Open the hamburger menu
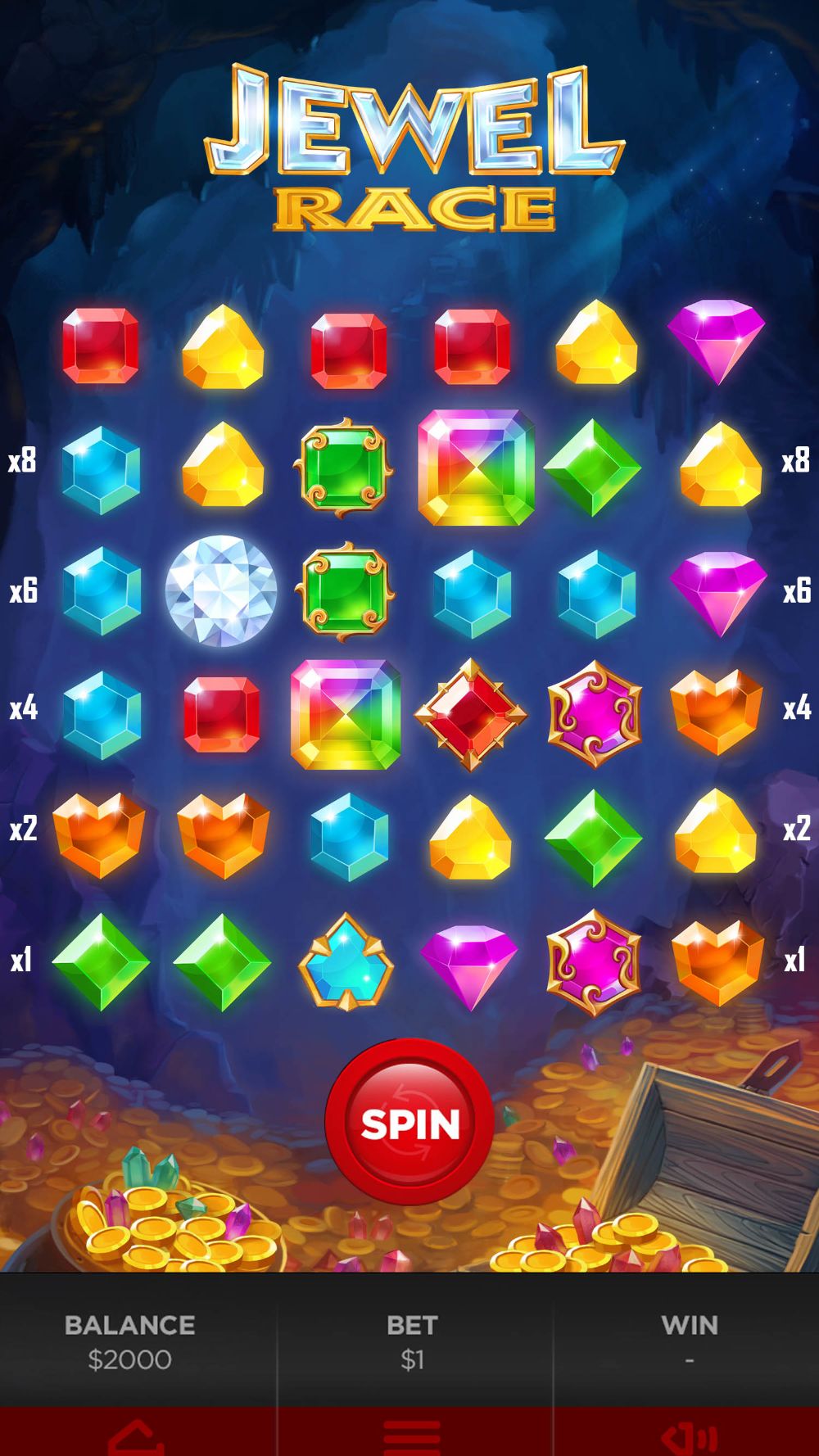The width and height of the screenshot is (819, 1456). click(x=411, y=1437)
